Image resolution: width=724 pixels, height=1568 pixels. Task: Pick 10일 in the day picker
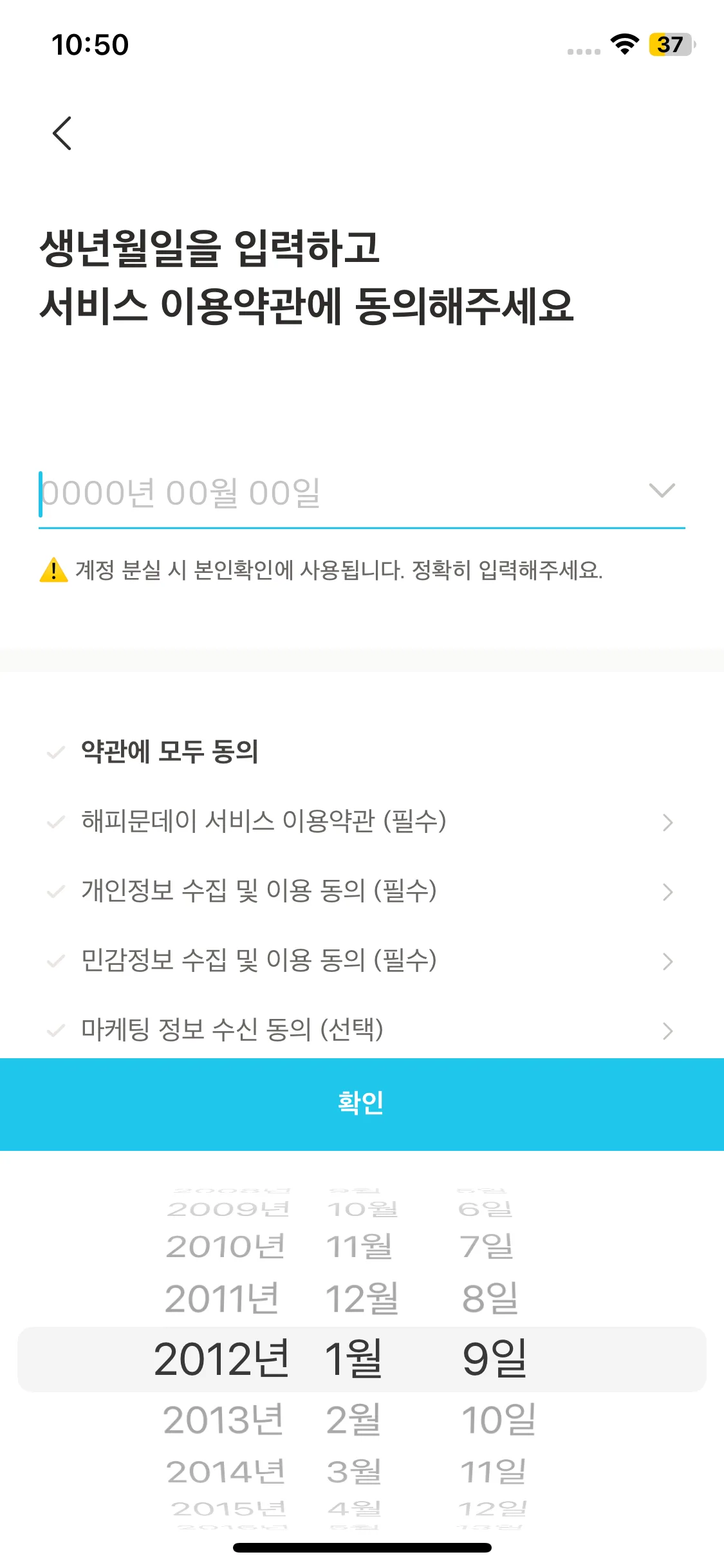pos(498,1420)
